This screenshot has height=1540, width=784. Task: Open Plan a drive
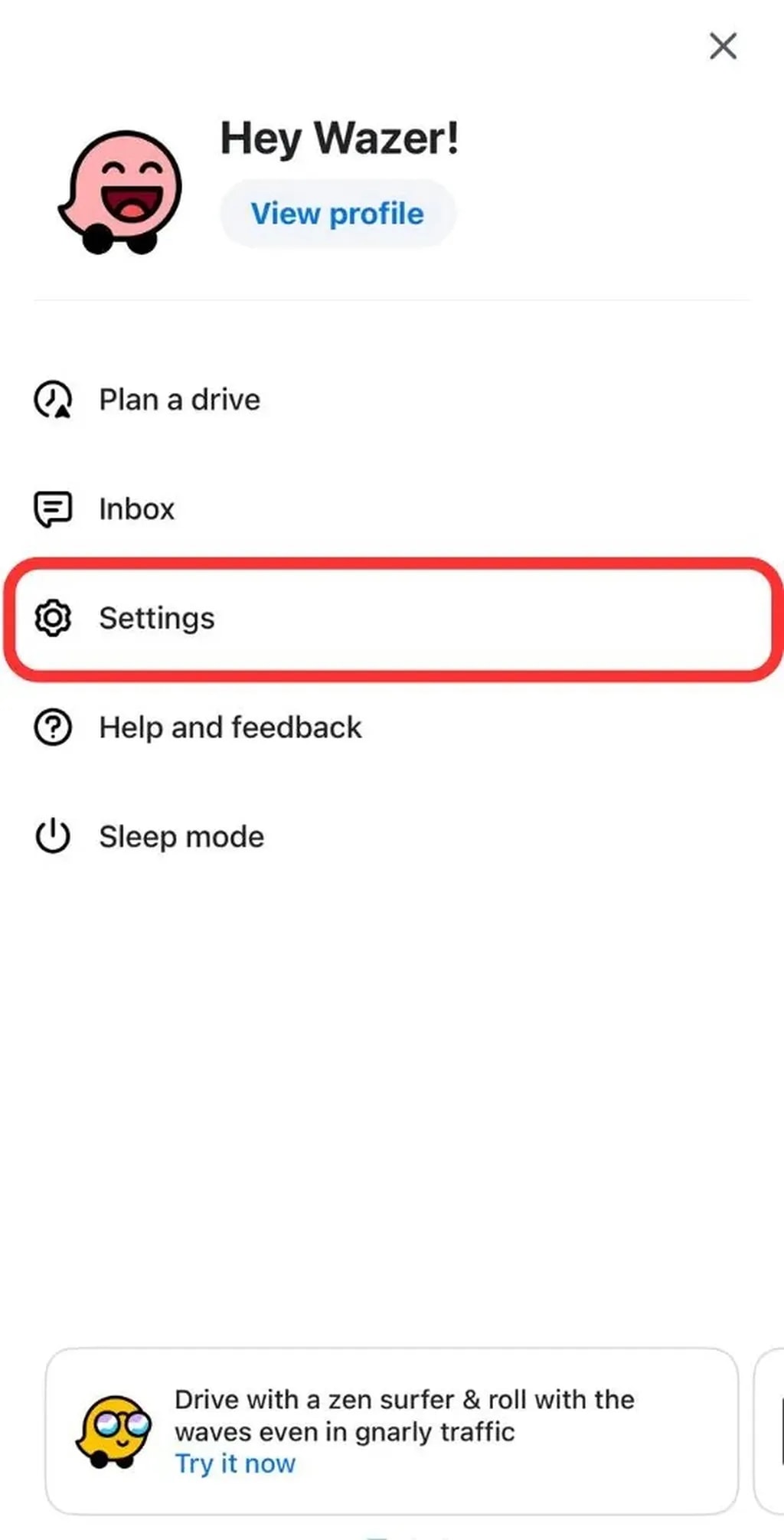[180, 400]
